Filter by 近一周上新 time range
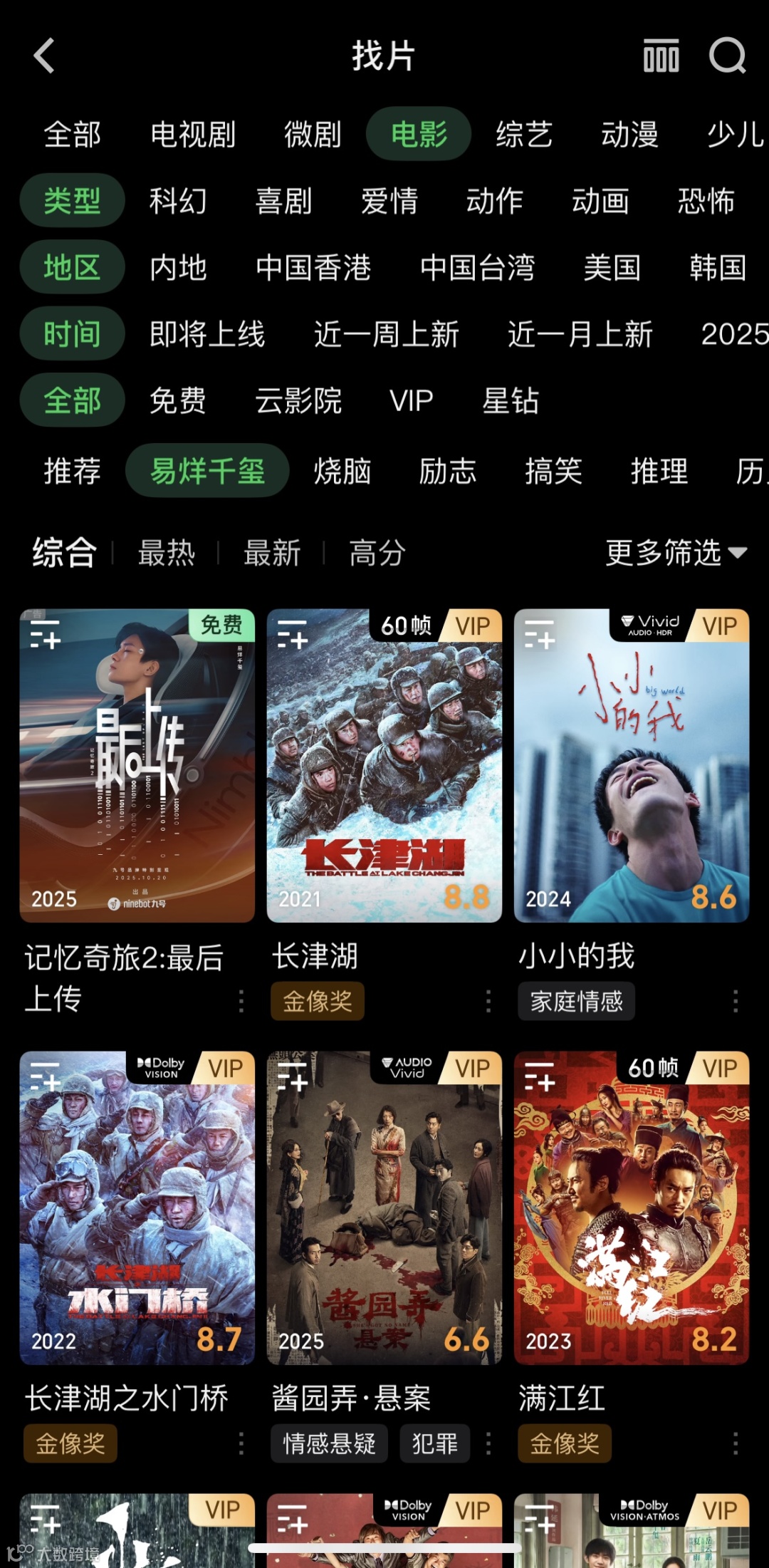 [x=386, y=334]
